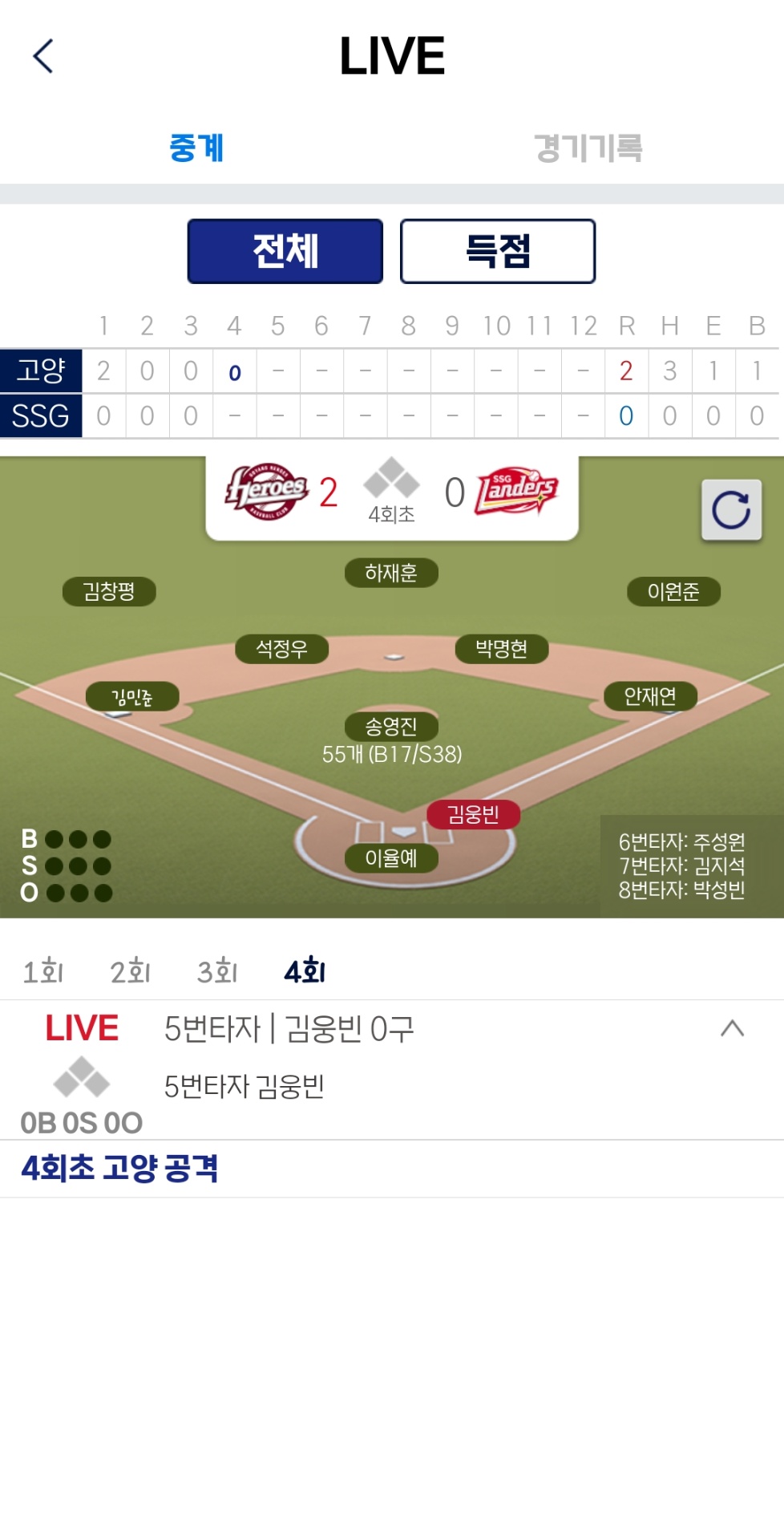Viewport: 784px width, 1540px height.
Task: Refresh the live field view
Action: point(730,510)
